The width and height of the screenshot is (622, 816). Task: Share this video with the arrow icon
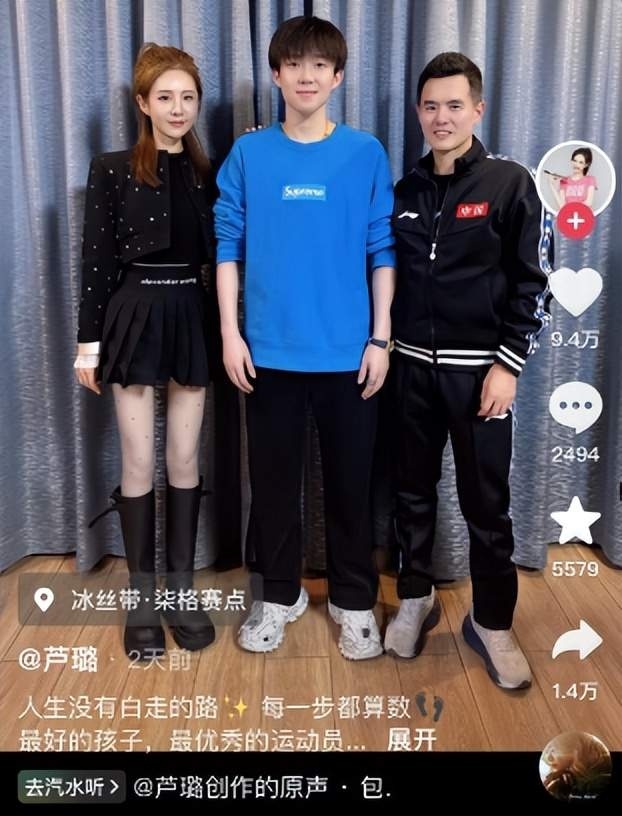pos(577,641)
